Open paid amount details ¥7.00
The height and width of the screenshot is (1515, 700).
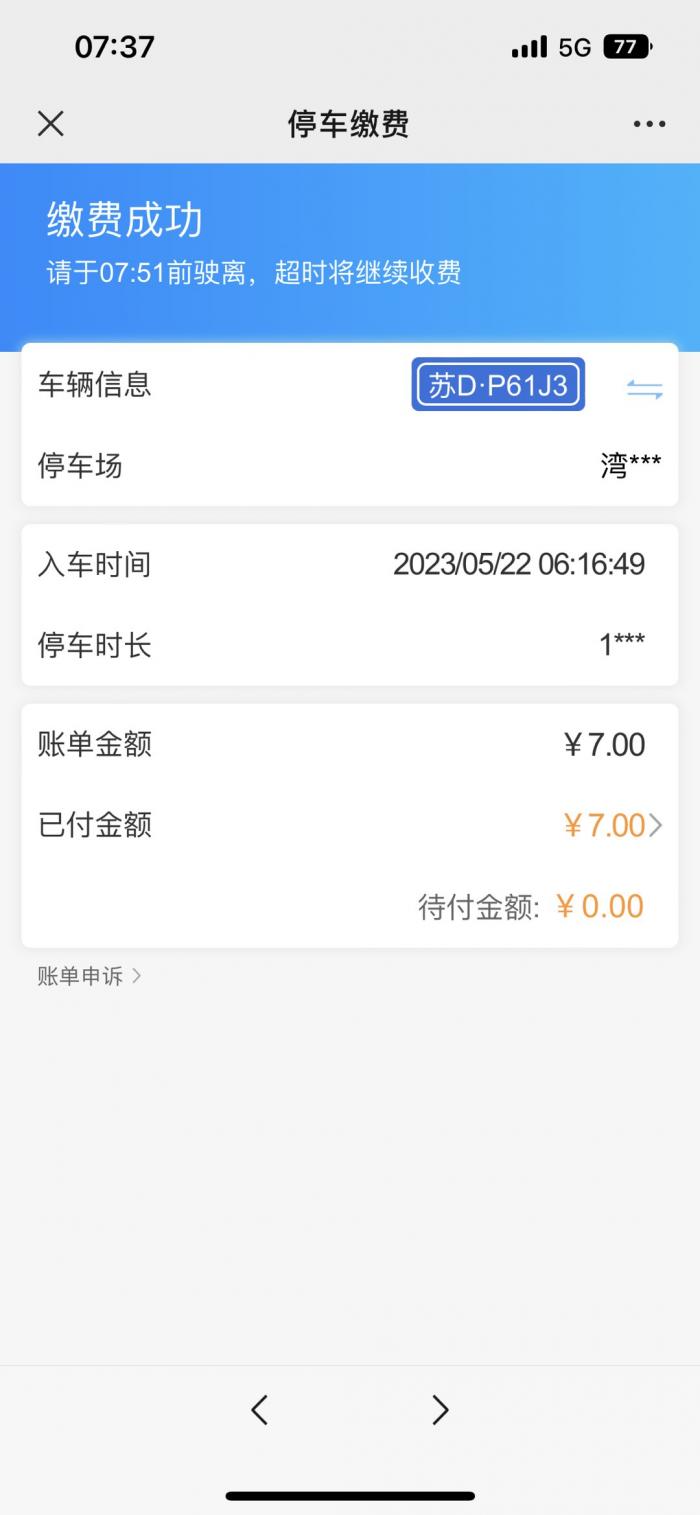tap(612, 825)
